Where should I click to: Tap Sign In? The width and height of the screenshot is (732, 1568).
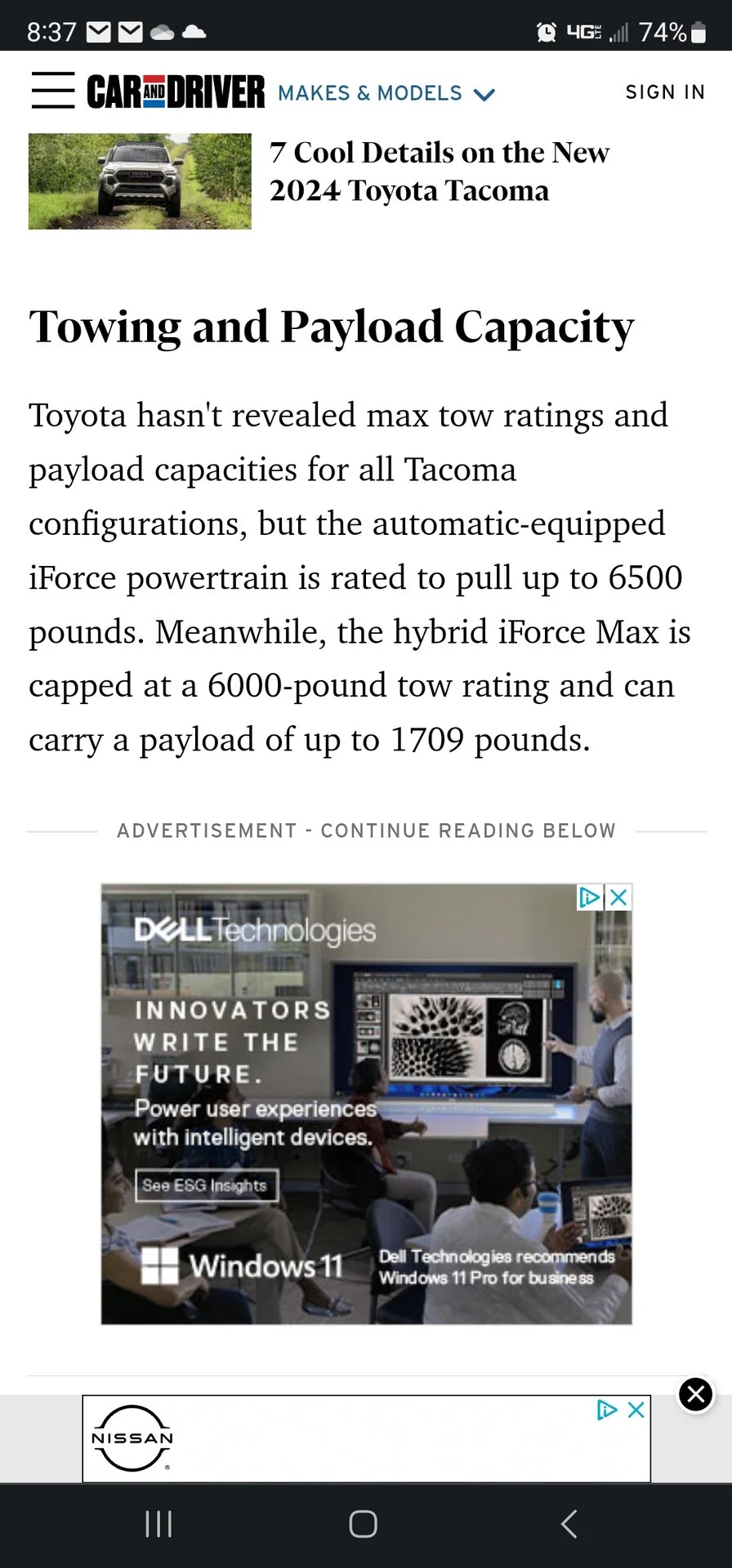664,92
